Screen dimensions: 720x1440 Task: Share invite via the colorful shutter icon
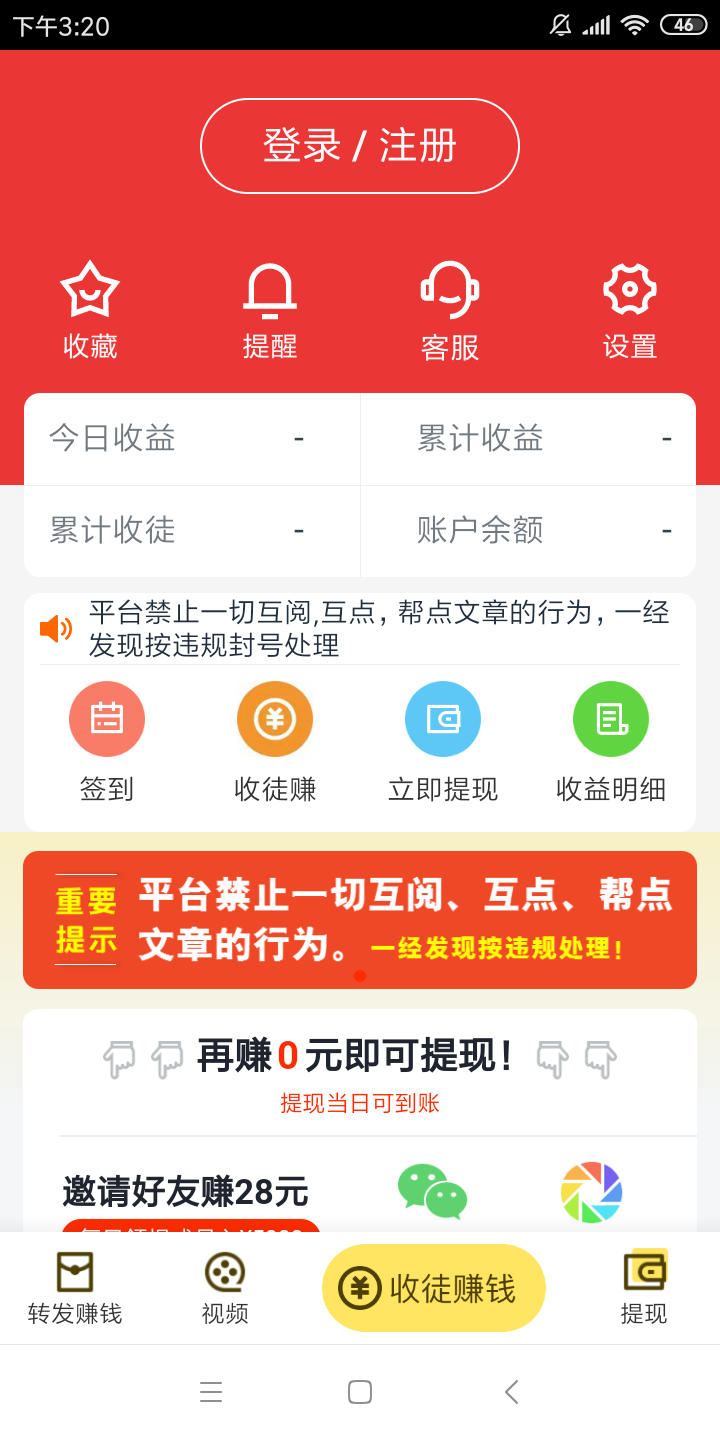point(591,1192)
